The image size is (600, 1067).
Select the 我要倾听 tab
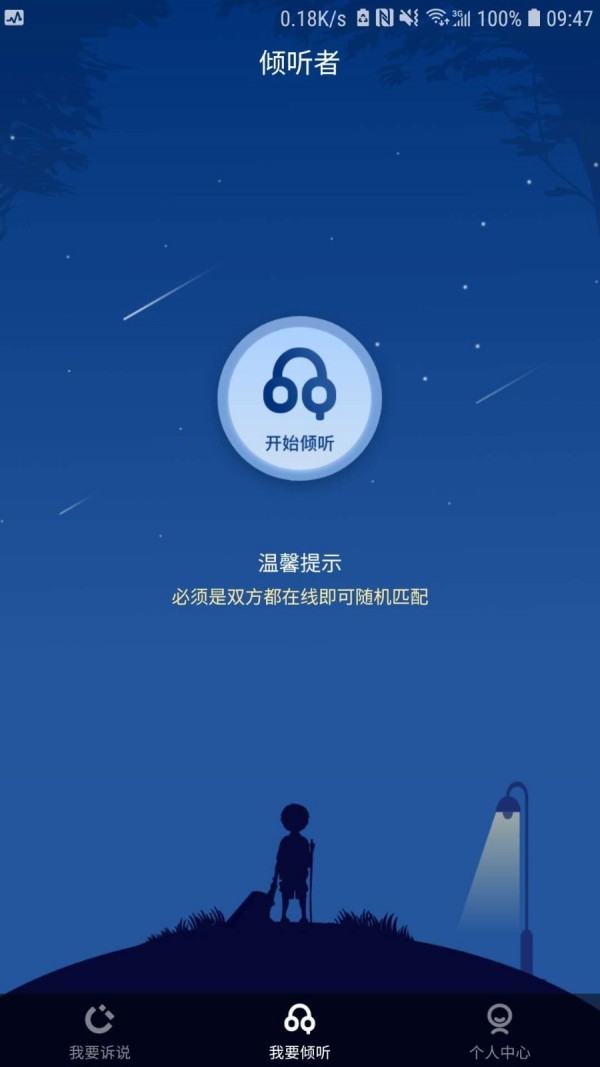(300, 1030)
